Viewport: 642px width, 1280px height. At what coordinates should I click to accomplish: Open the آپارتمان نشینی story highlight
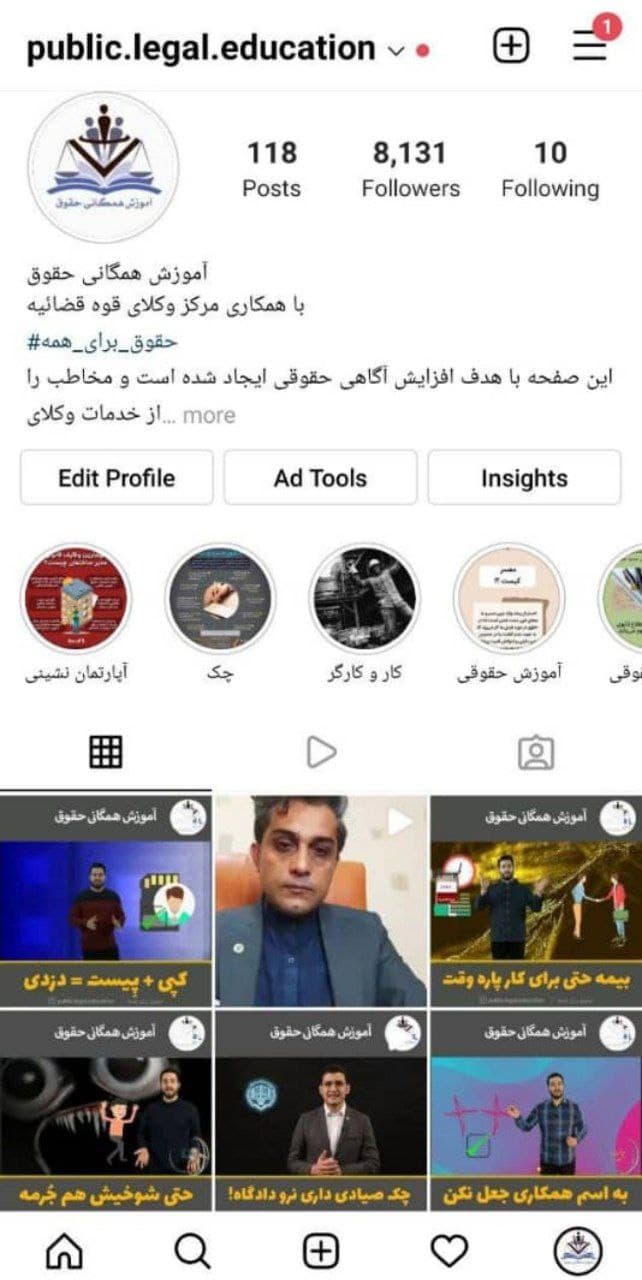76,600
